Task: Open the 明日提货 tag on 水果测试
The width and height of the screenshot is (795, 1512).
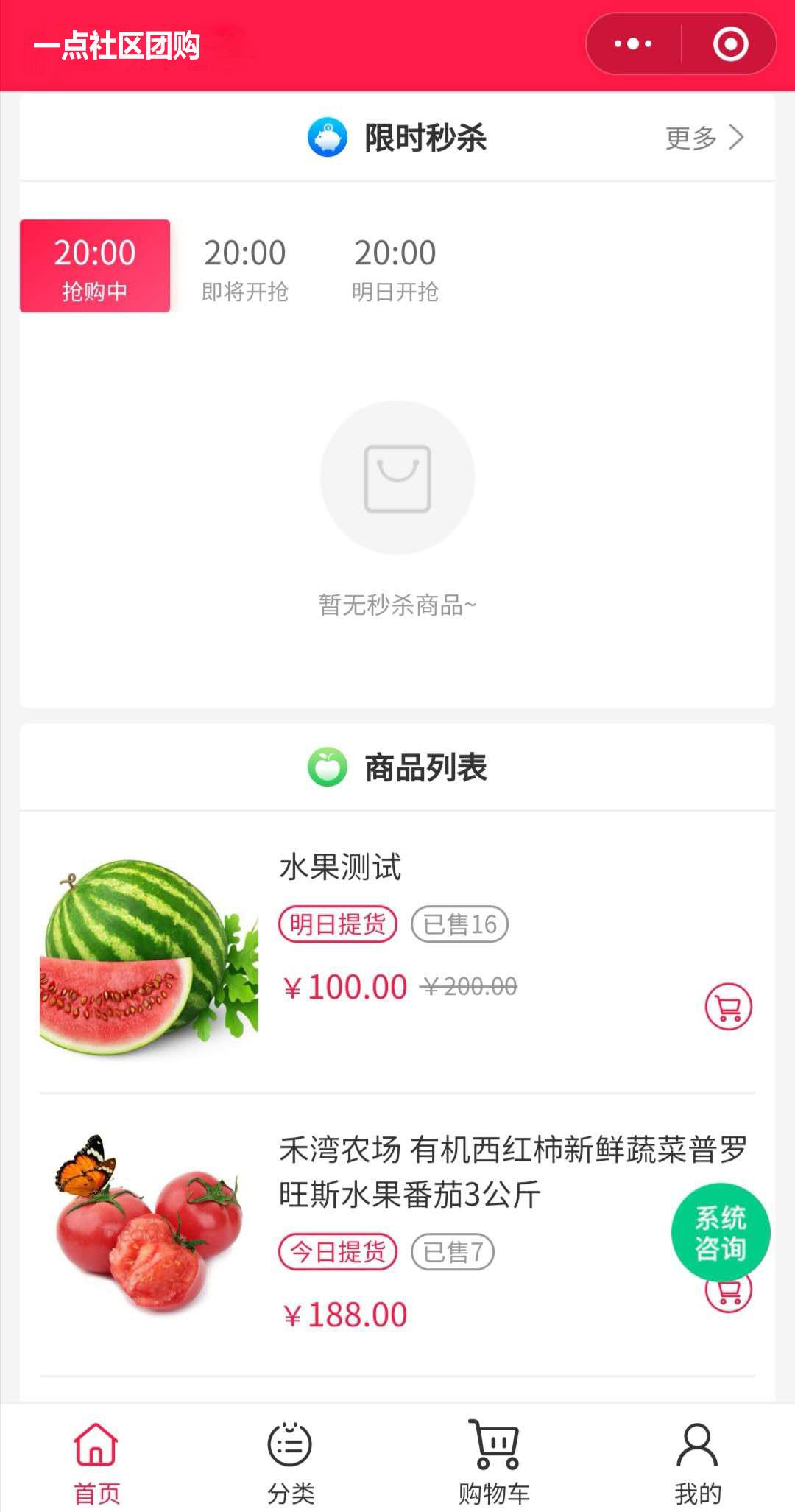Action: [x=338, y=922]
